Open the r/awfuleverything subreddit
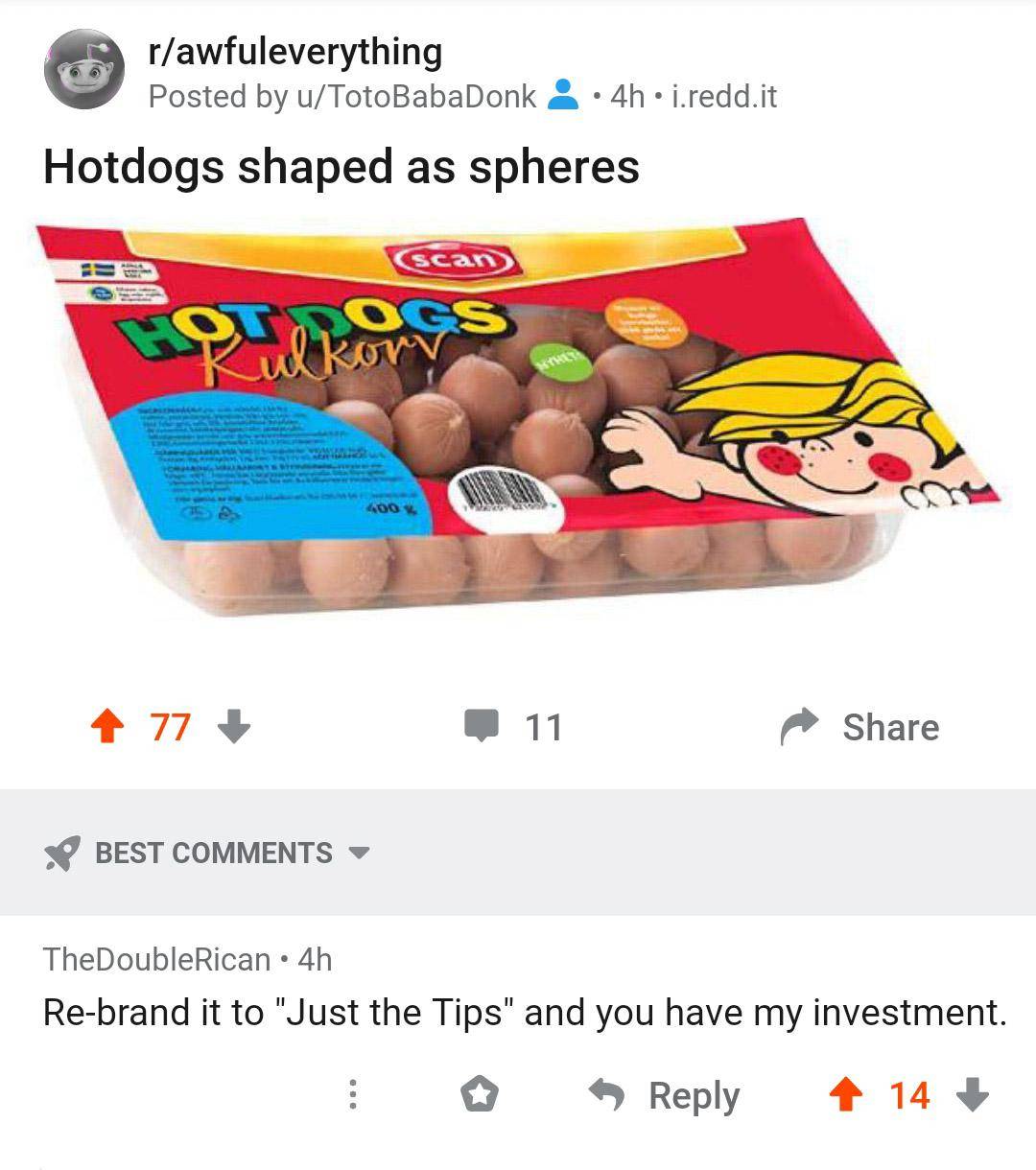Screen dimensions: 1036x1170 tap(294, 52)
